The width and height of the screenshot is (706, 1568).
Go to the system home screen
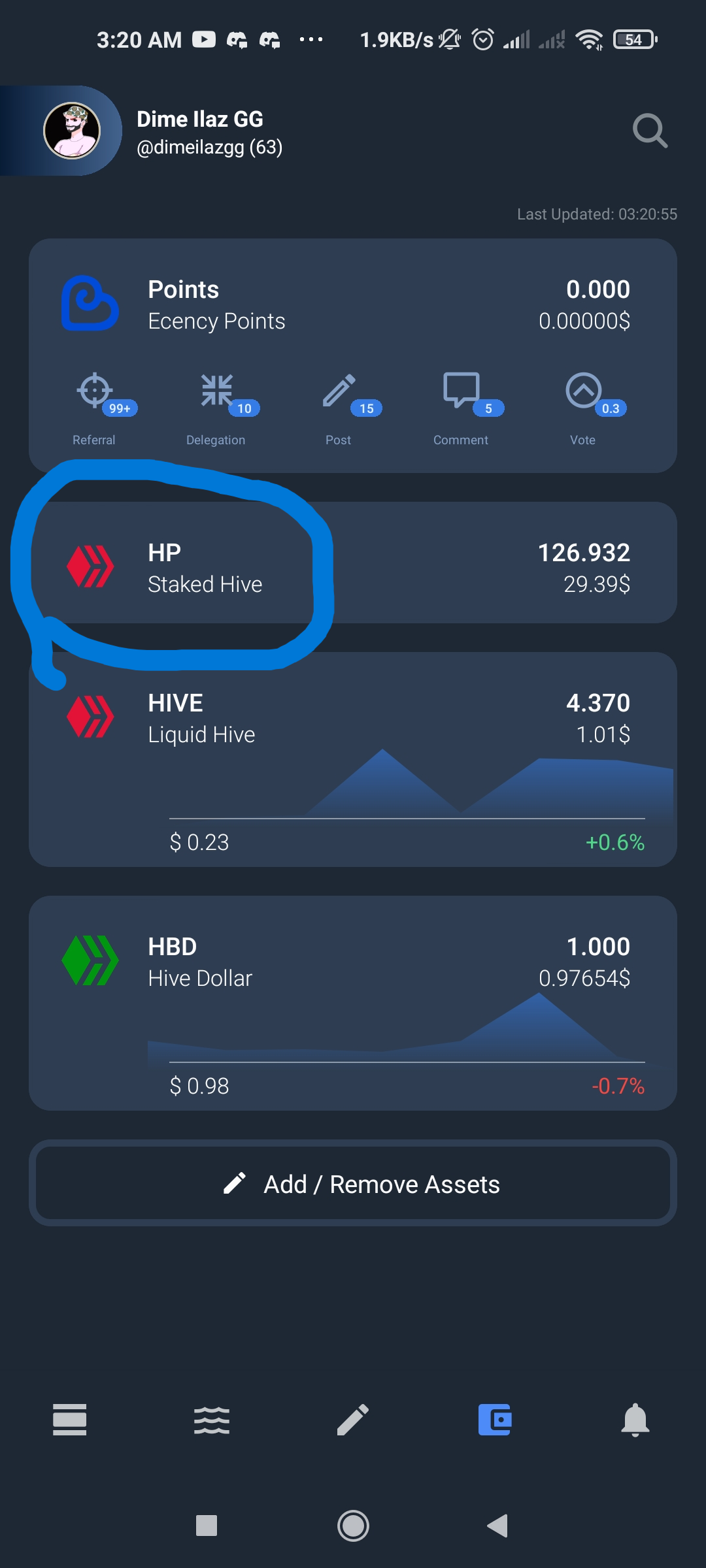click(353, 1526)
